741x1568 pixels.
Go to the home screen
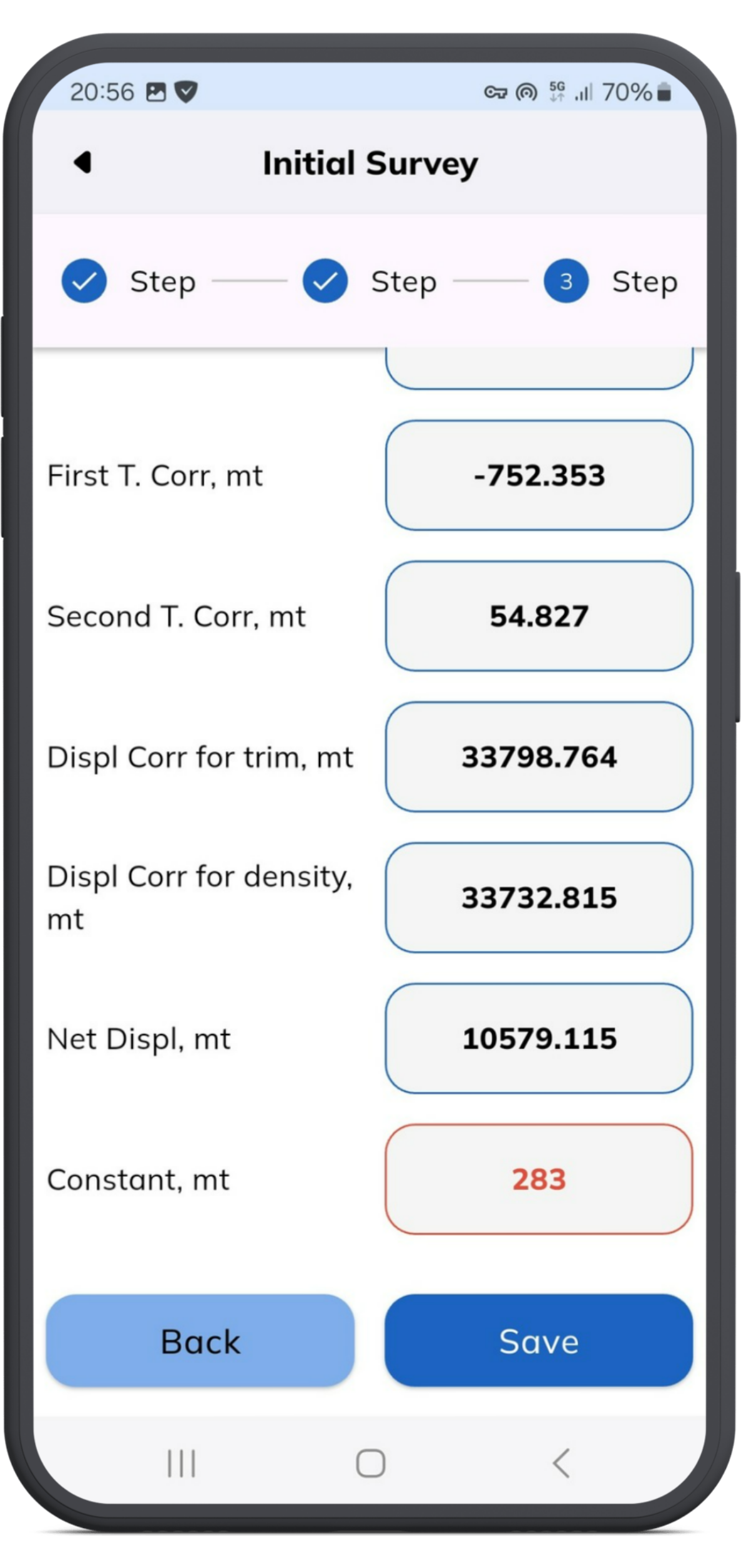click(371, 1463)
